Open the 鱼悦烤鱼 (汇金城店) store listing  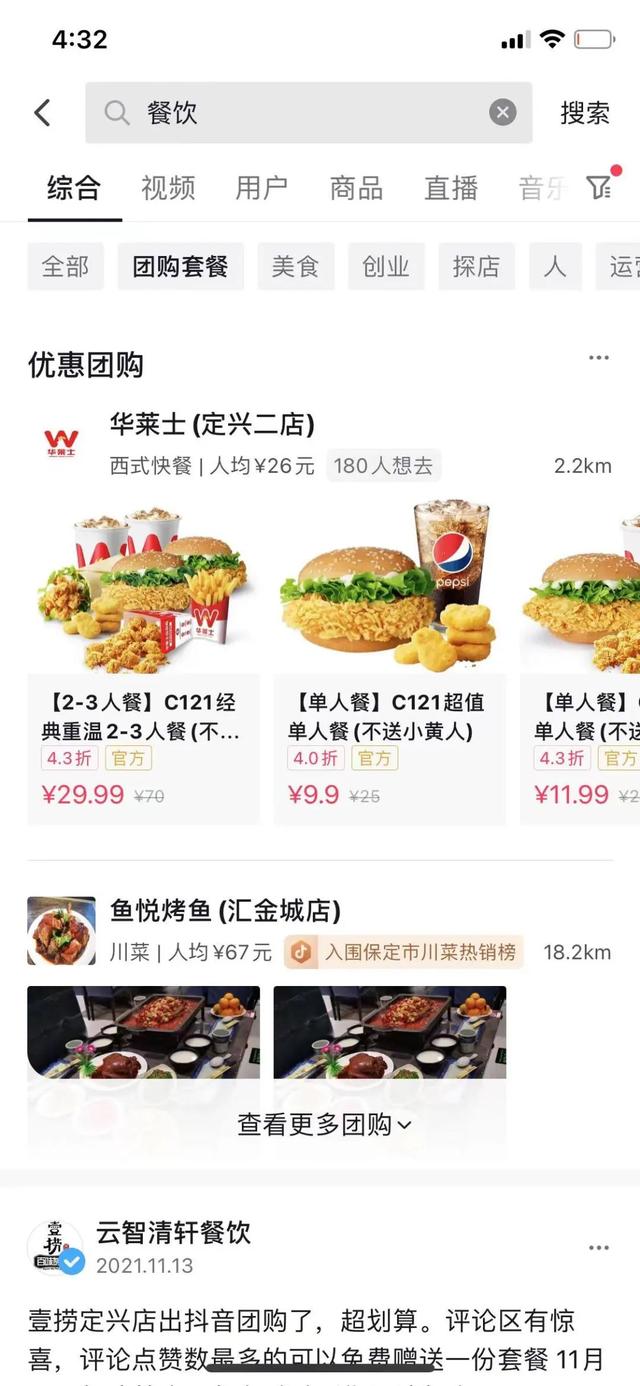click(x=225, y=911)
